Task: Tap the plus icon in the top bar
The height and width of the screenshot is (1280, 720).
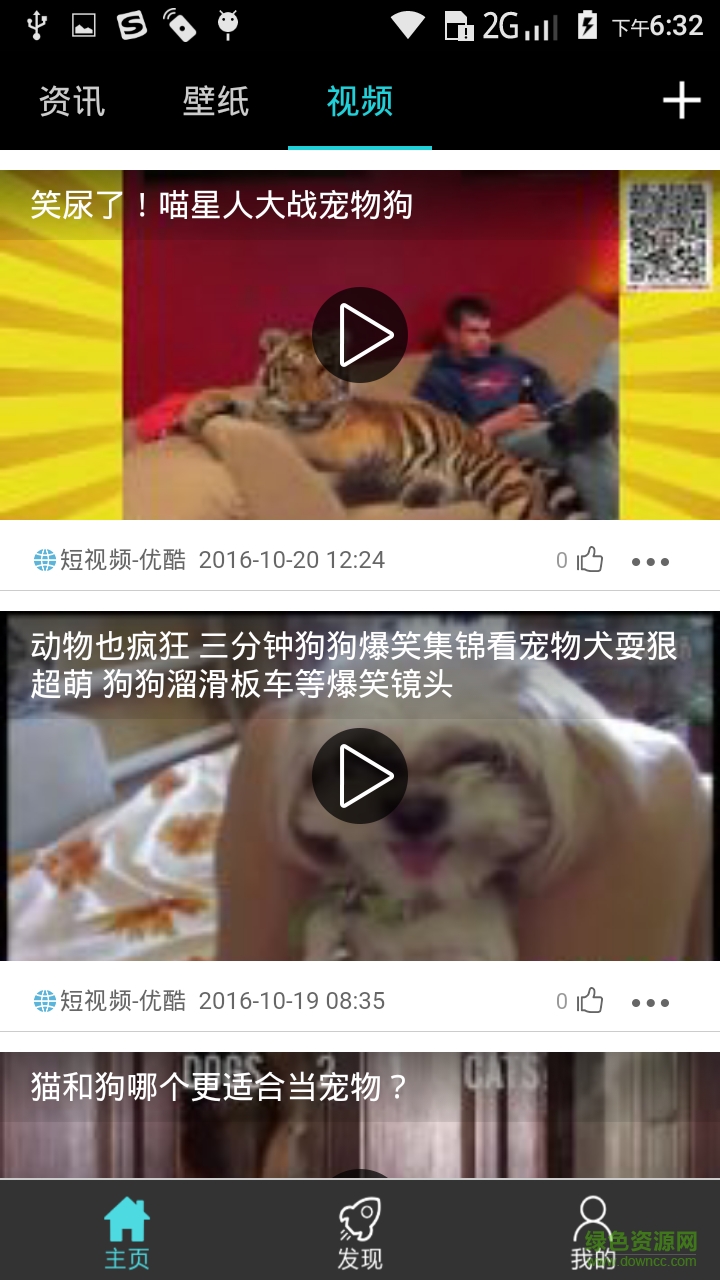Action: [681, 100]
